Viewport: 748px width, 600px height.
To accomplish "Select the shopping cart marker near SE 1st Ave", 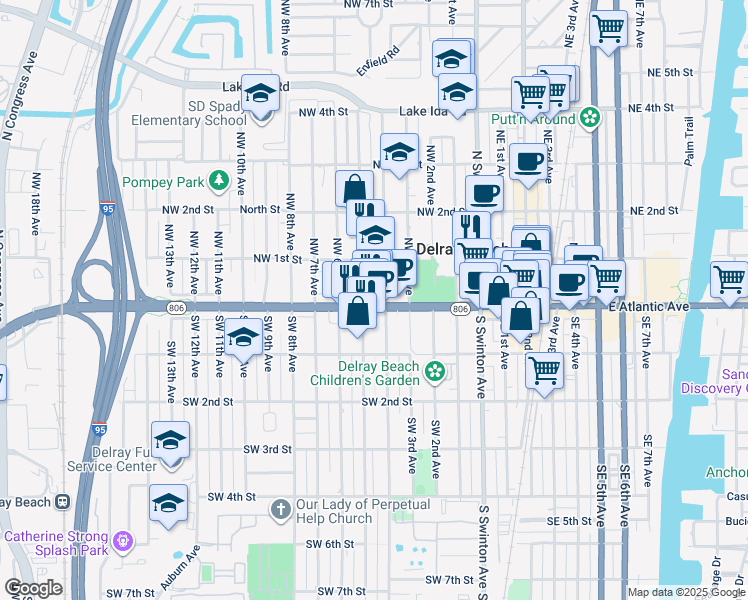I will pyautogui.click(x=544, y=371).
